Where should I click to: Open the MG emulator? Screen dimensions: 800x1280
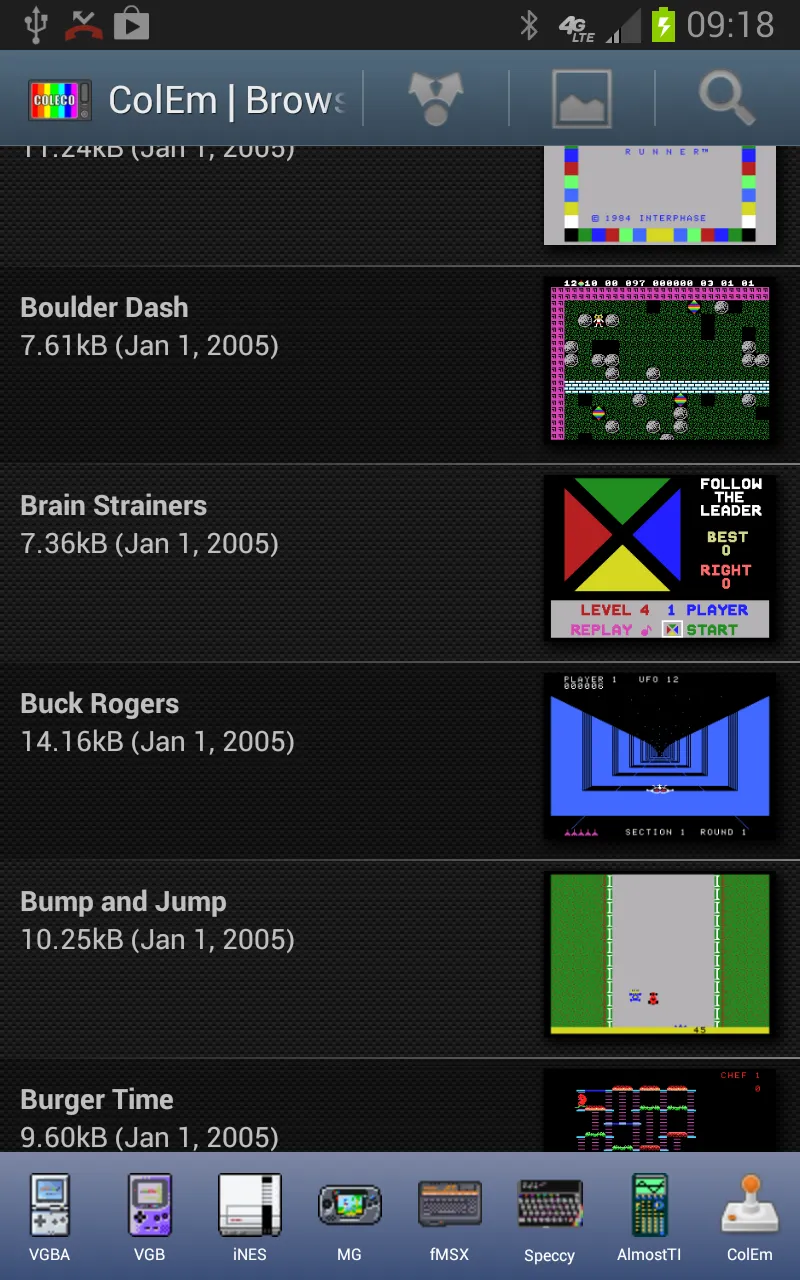coord(350,1217)
